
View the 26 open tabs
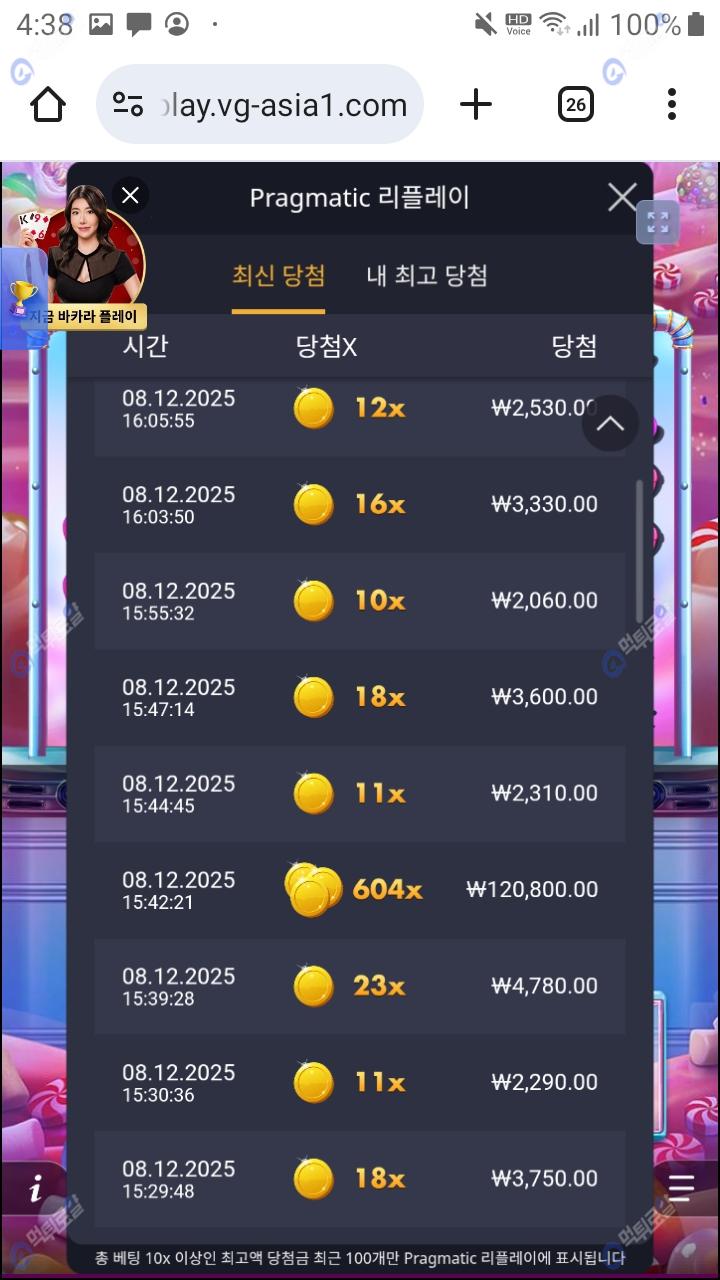point(575,104)
